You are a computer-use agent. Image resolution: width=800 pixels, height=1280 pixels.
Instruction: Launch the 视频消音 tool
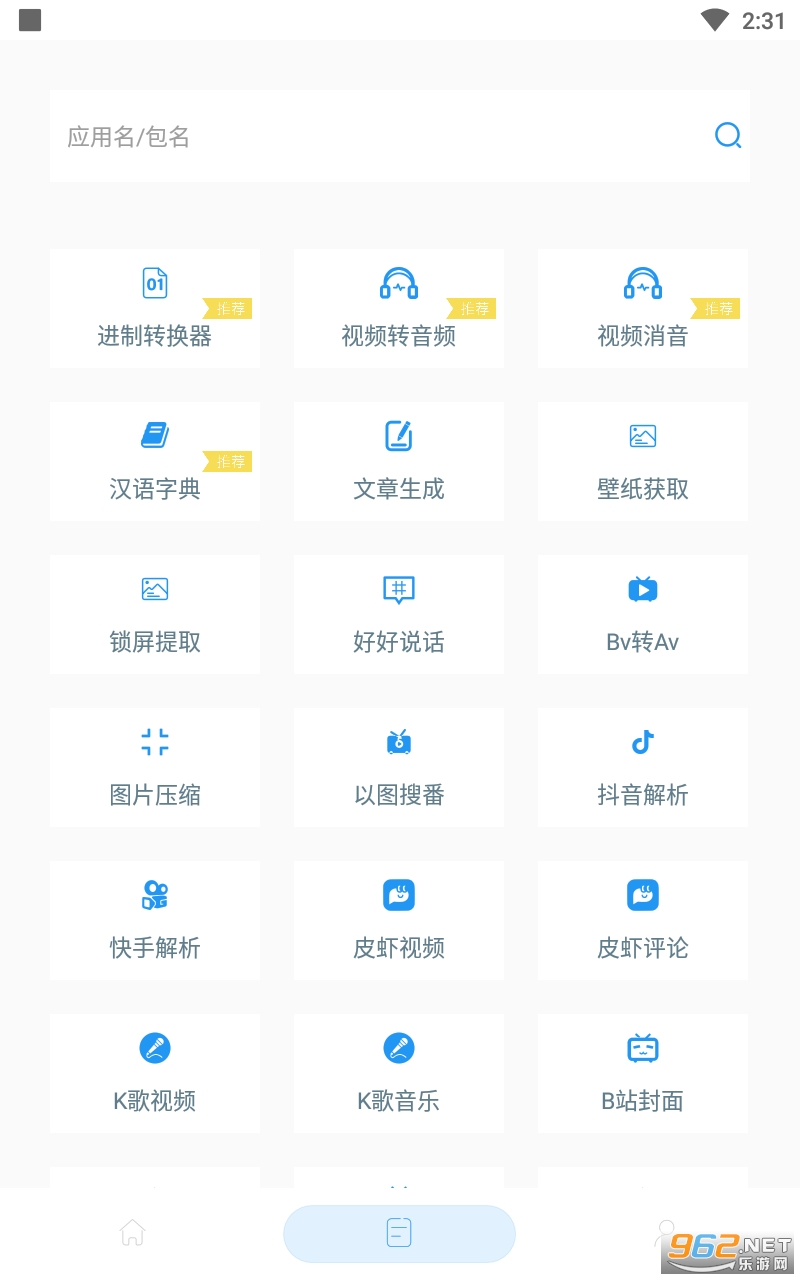pos(643,308)
